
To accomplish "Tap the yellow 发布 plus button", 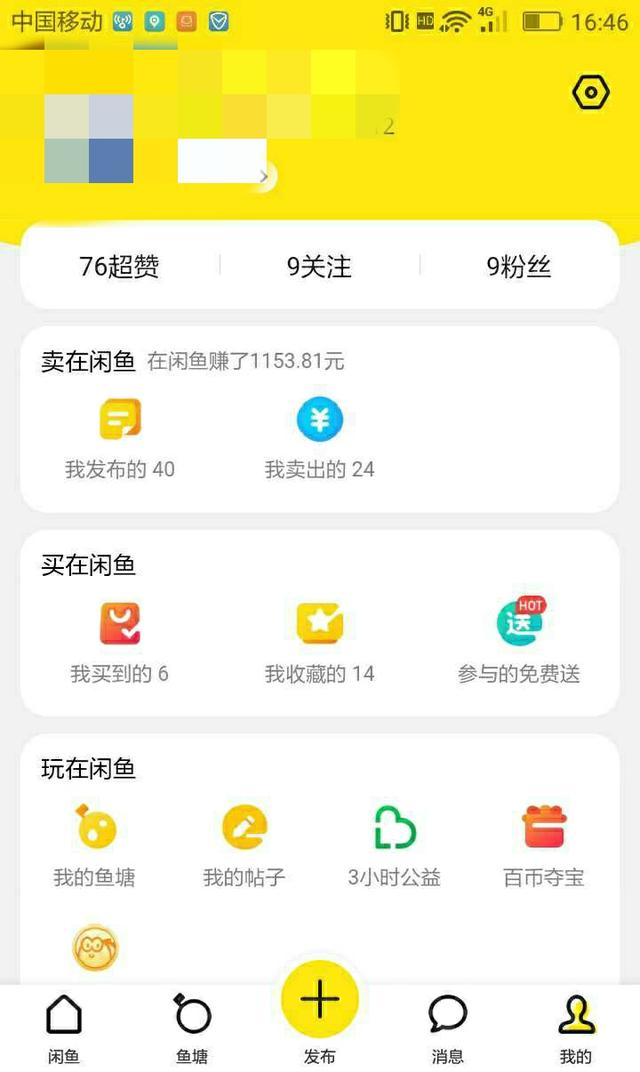I will [320, 1000].
